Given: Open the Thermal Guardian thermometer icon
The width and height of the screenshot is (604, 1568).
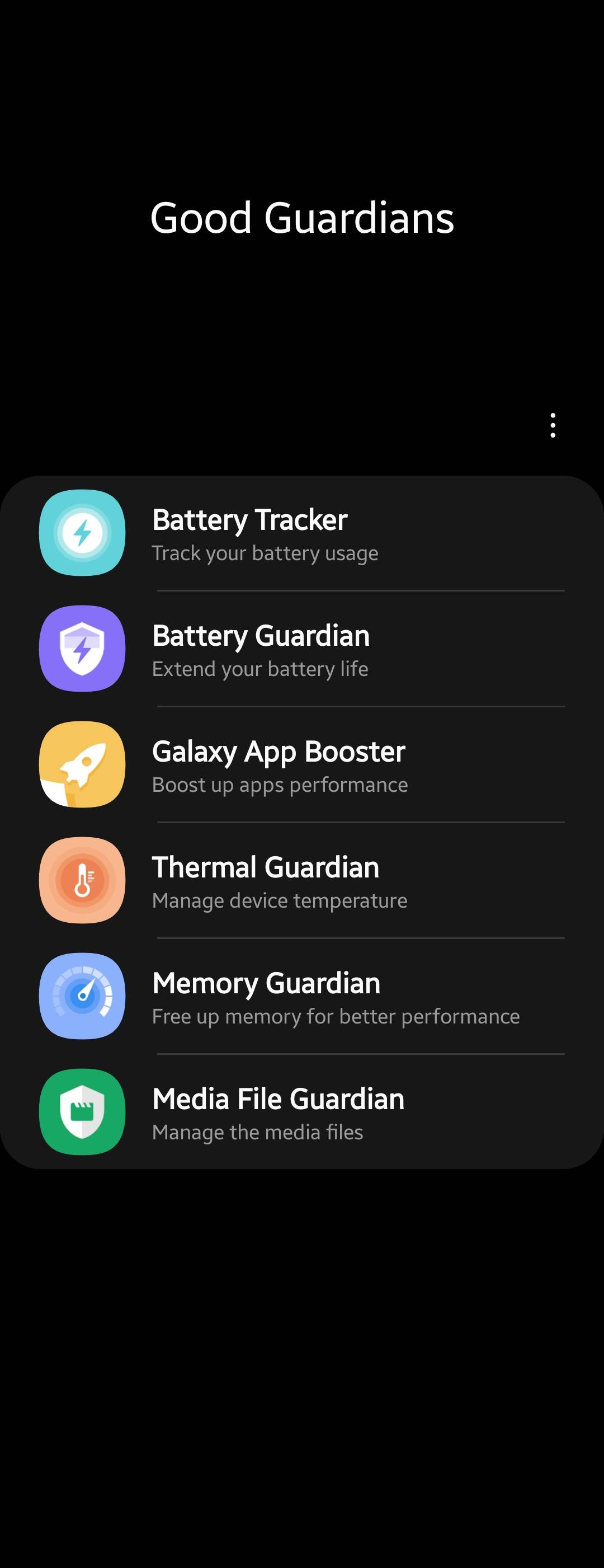Looking at the screenshot, I should point(83,881).
